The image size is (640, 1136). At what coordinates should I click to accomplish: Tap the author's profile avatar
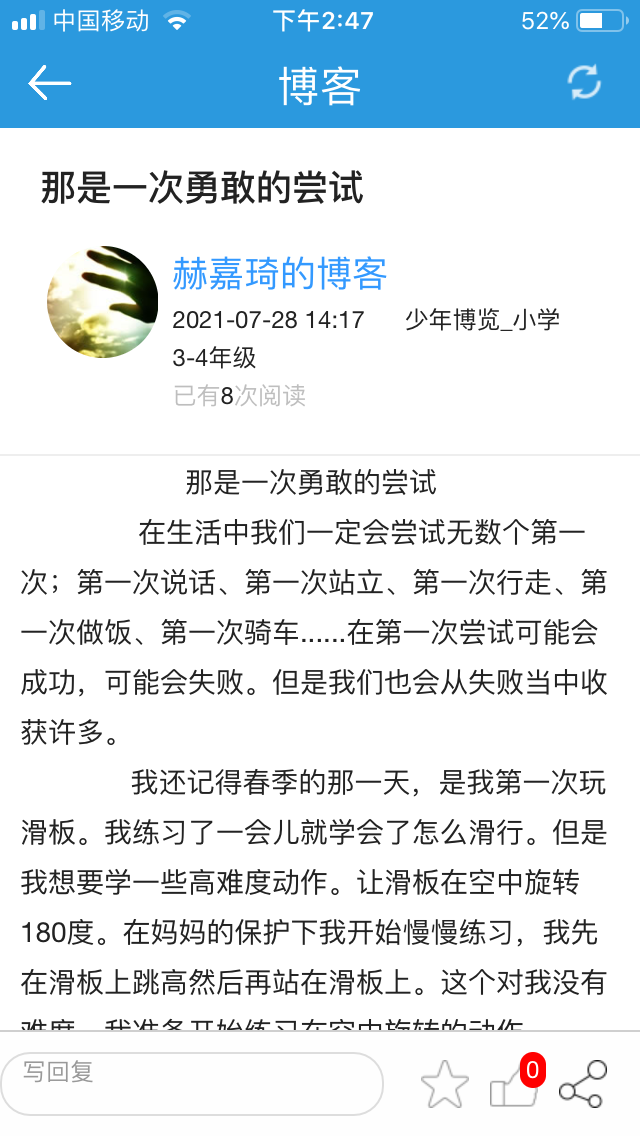(x=103, y=302)
